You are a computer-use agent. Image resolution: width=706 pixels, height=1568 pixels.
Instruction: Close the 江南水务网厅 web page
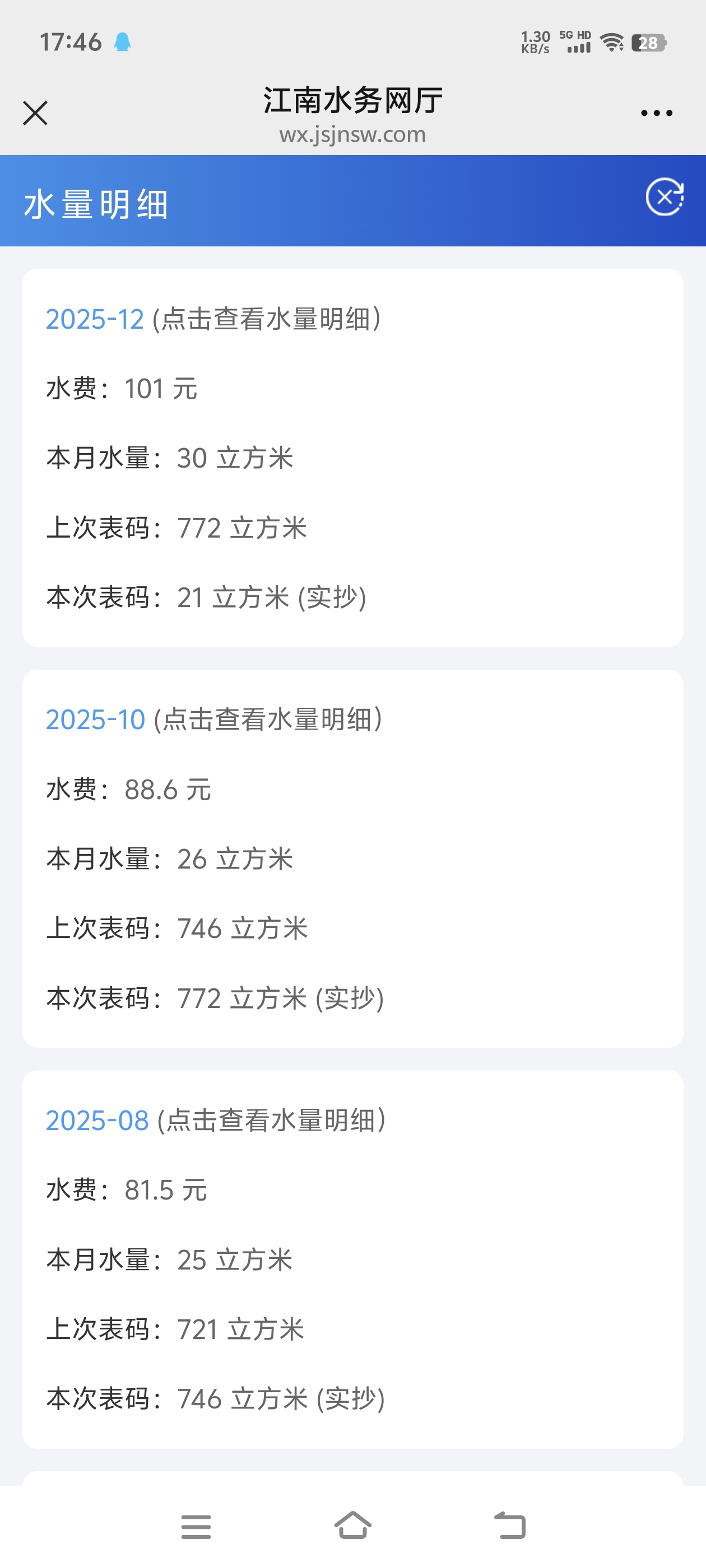(x=35, y=113)
